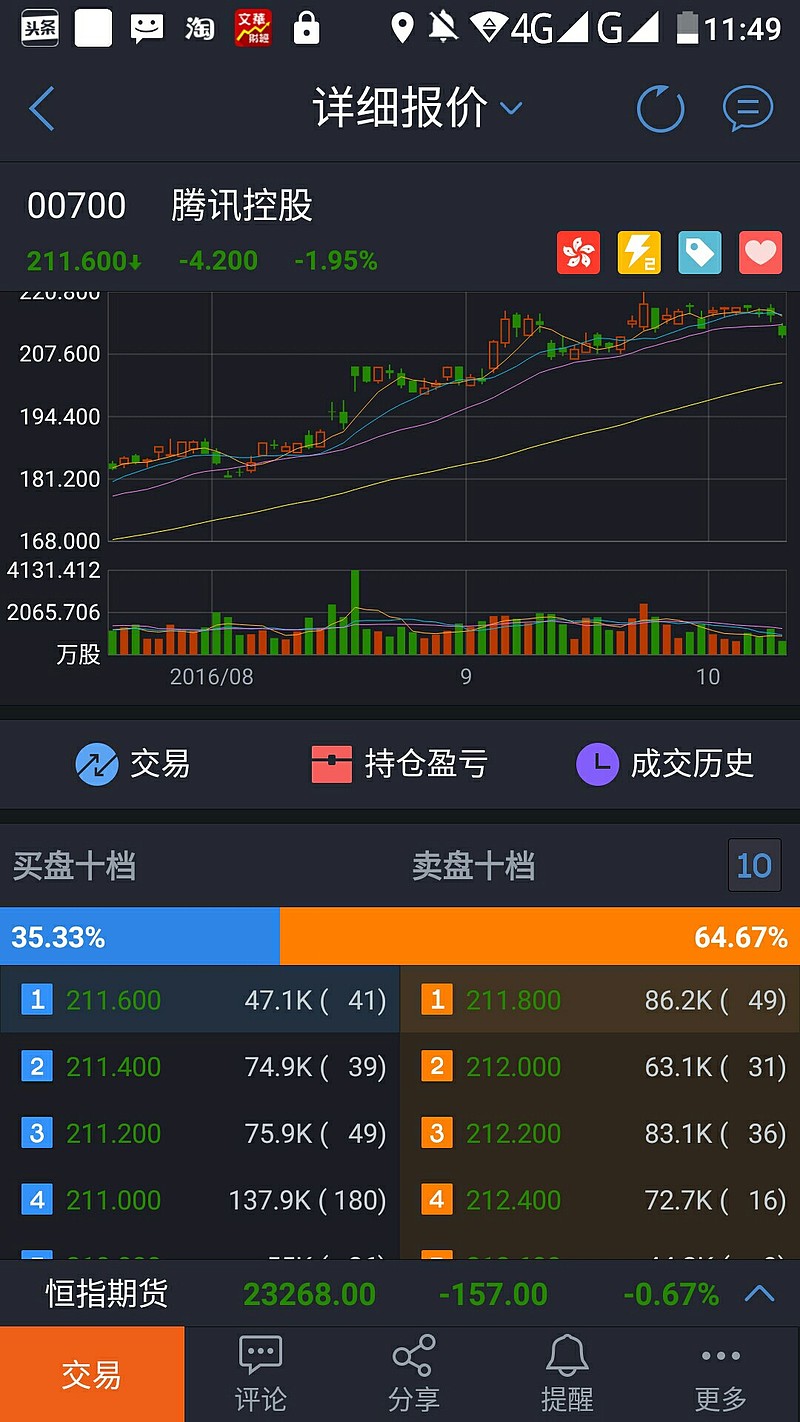Click the blue price tag icon

[x=699, y=253]
